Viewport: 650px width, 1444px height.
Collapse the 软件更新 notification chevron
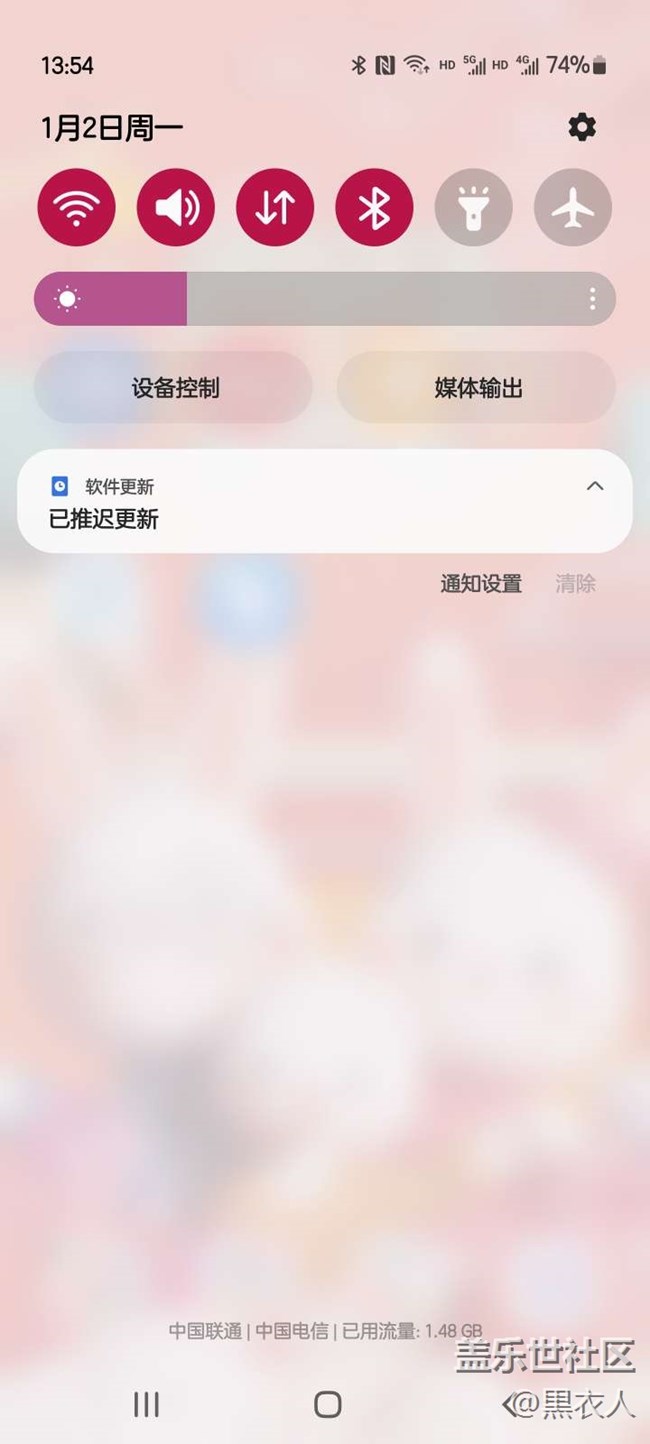pyautogui.click(x=595, y=486)
